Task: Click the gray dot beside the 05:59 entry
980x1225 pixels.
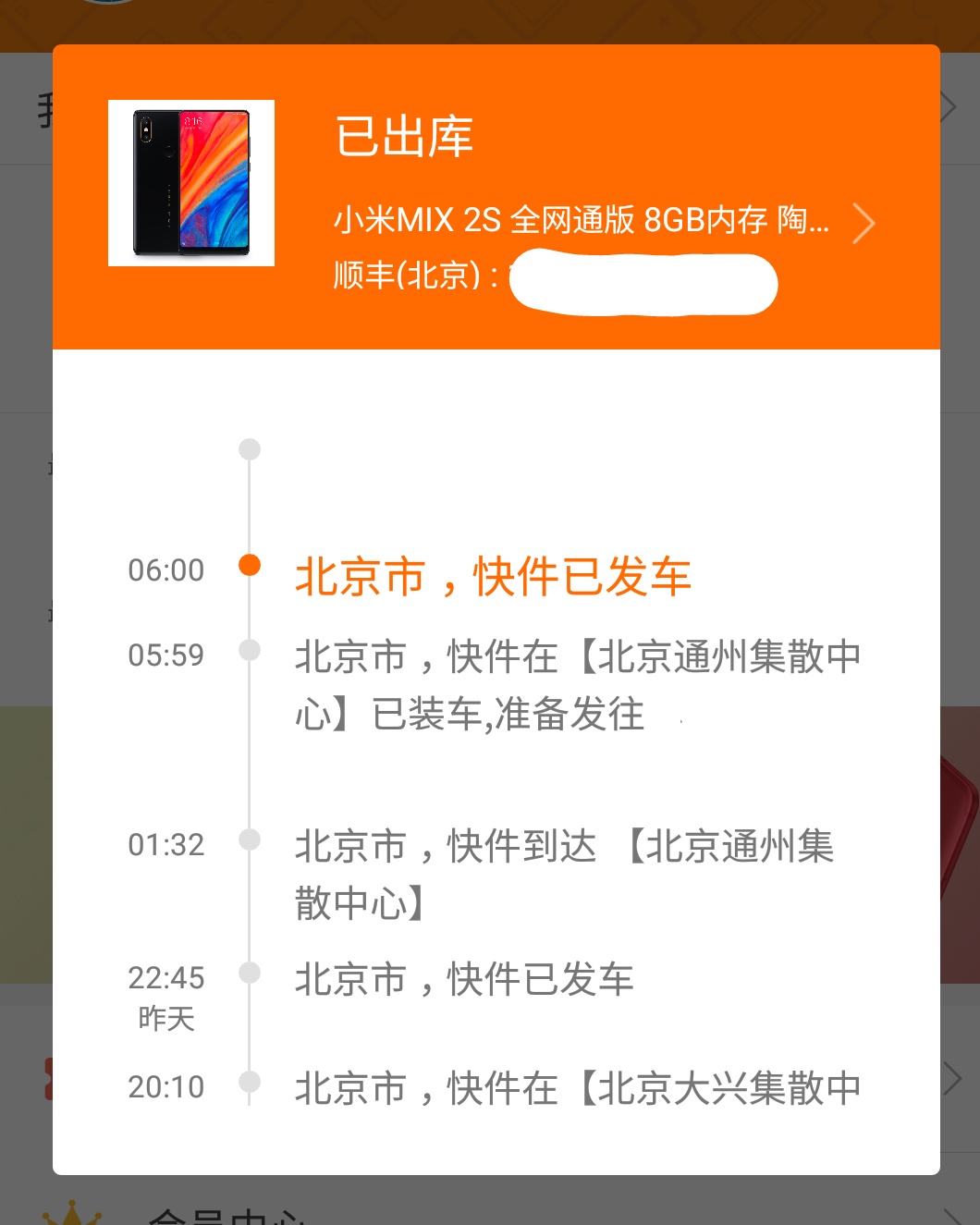Action: pos(248,650)
